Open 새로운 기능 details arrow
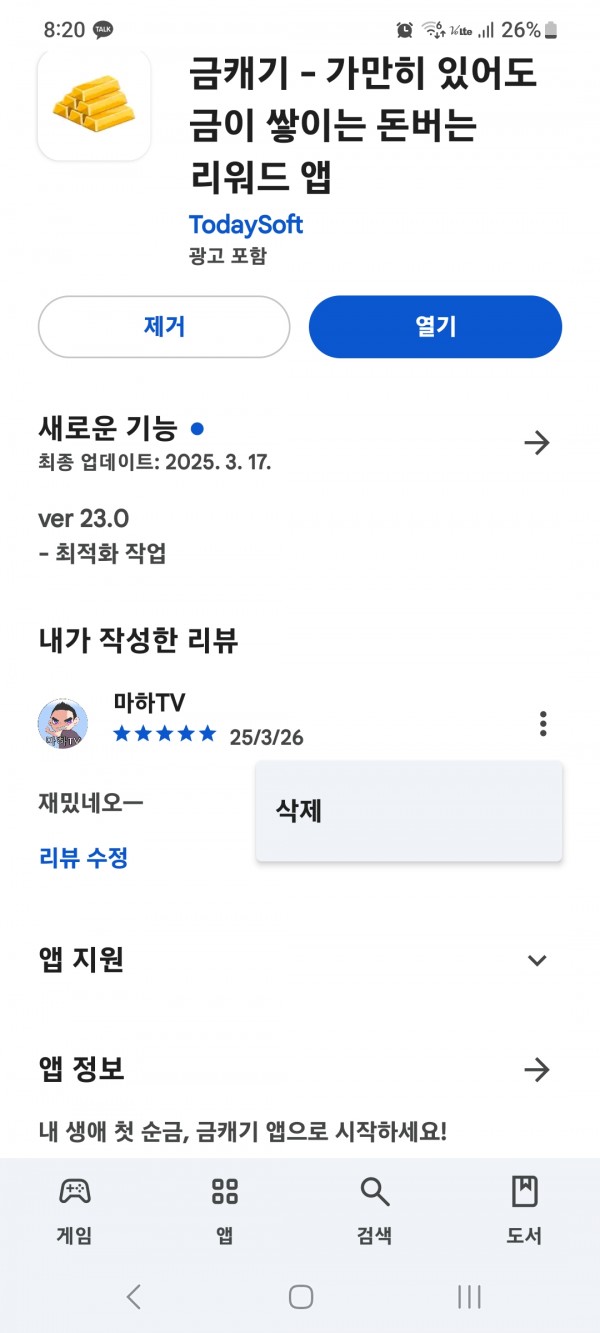The width and height of the screenshot is (600, 1333). coord(537,443)
